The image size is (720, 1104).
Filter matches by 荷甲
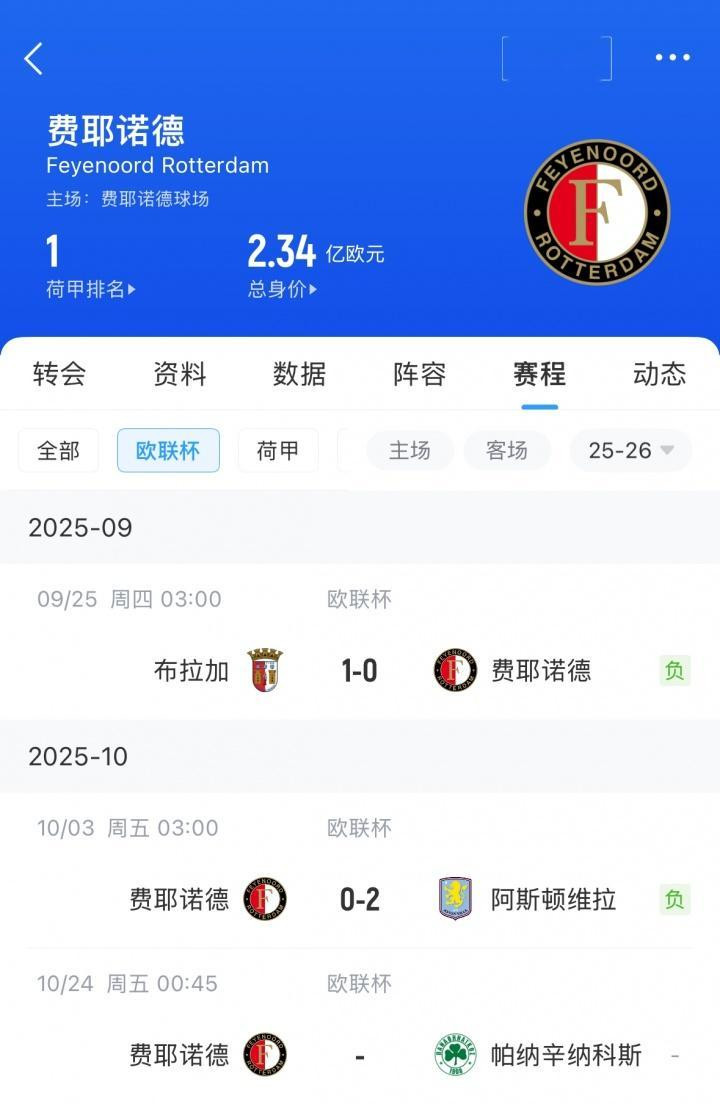coord(278,451)
